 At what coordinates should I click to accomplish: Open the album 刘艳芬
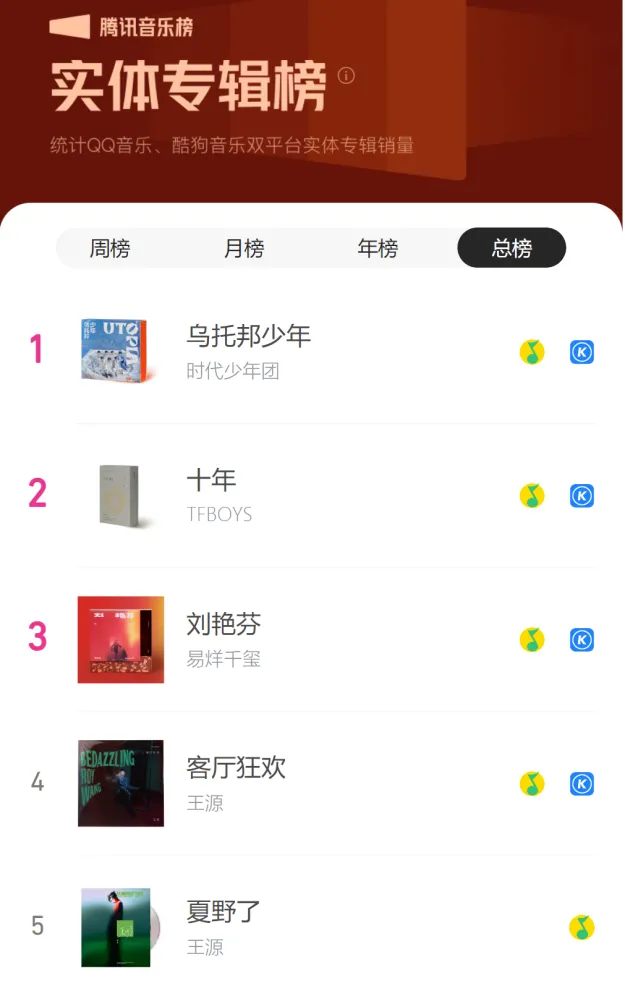point(224,625)
